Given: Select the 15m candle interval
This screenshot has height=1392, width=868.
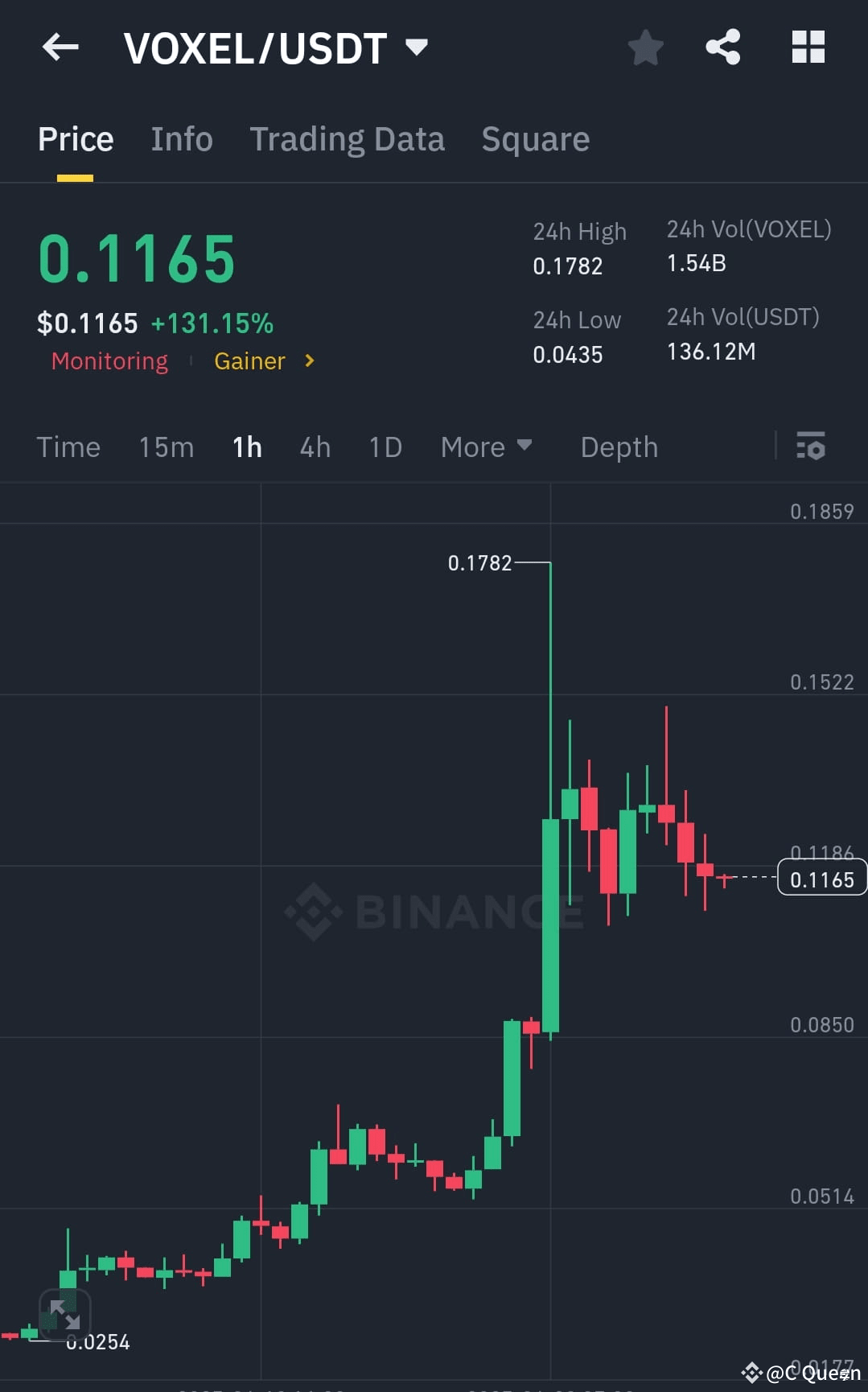Looking at the screenshot, I should (x=166, y=447).
